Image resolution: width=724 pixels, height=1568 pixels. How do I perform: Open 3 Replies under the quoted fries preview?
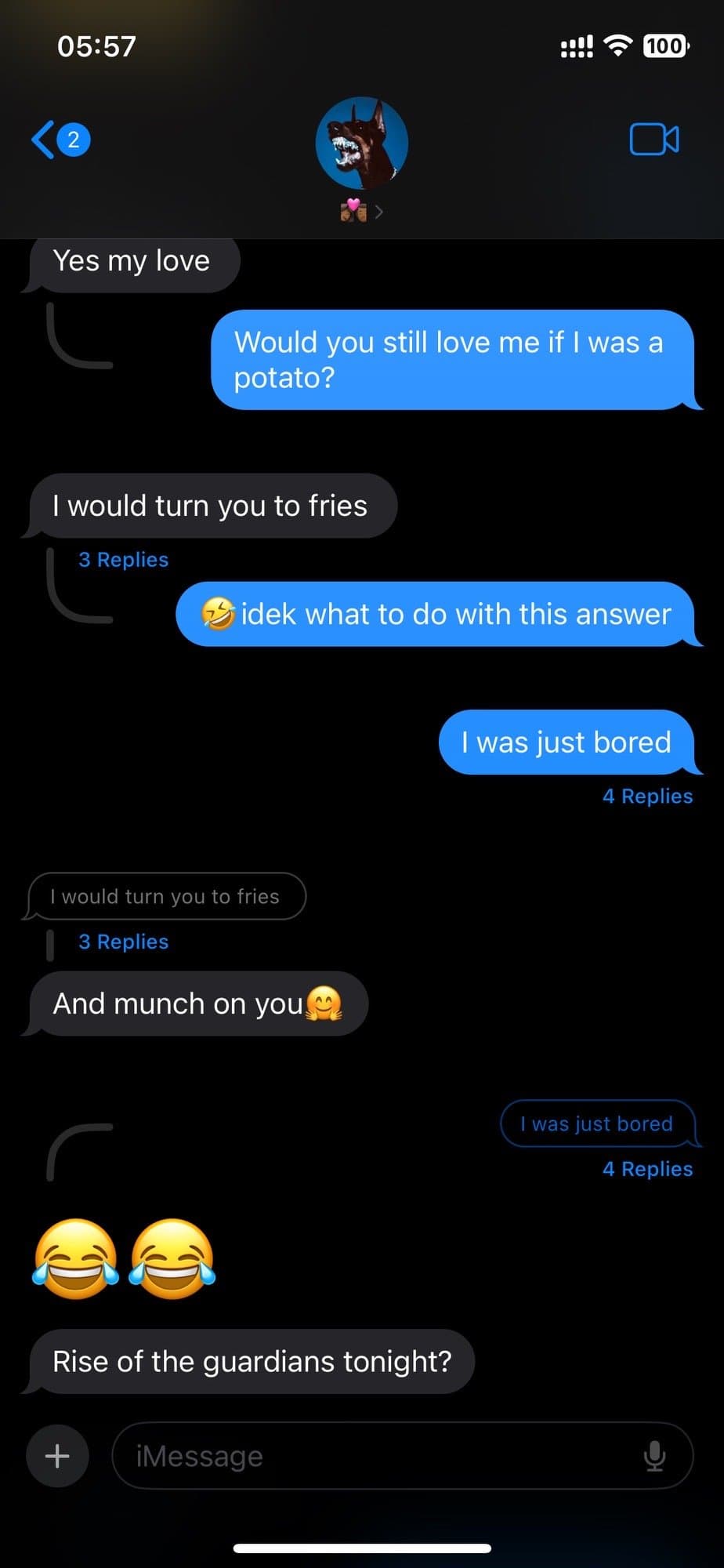tap(123, 942)
